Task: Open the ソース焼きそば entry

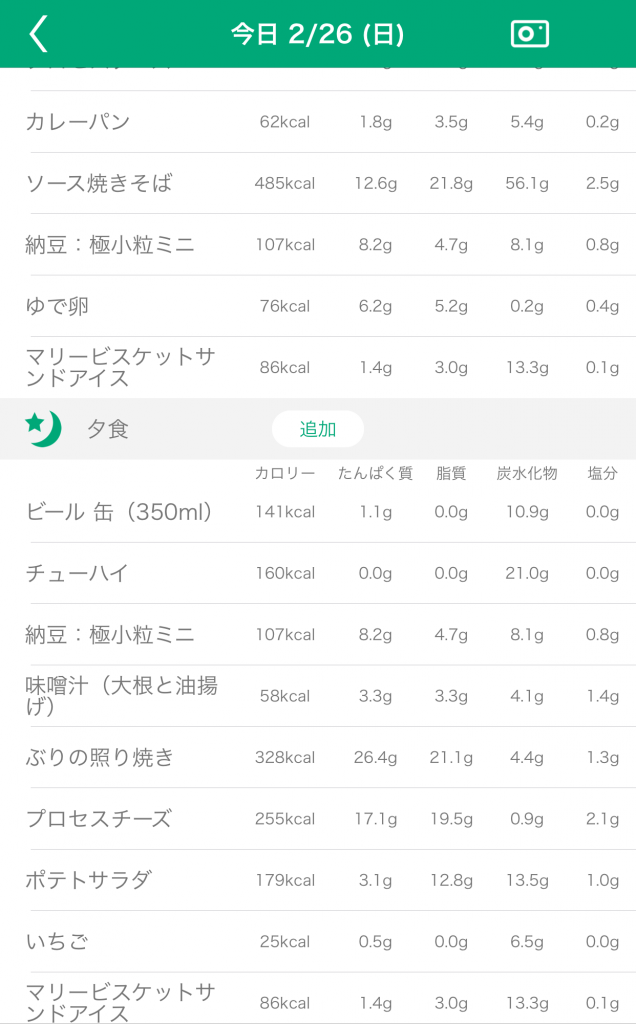Action: [318, 184]
